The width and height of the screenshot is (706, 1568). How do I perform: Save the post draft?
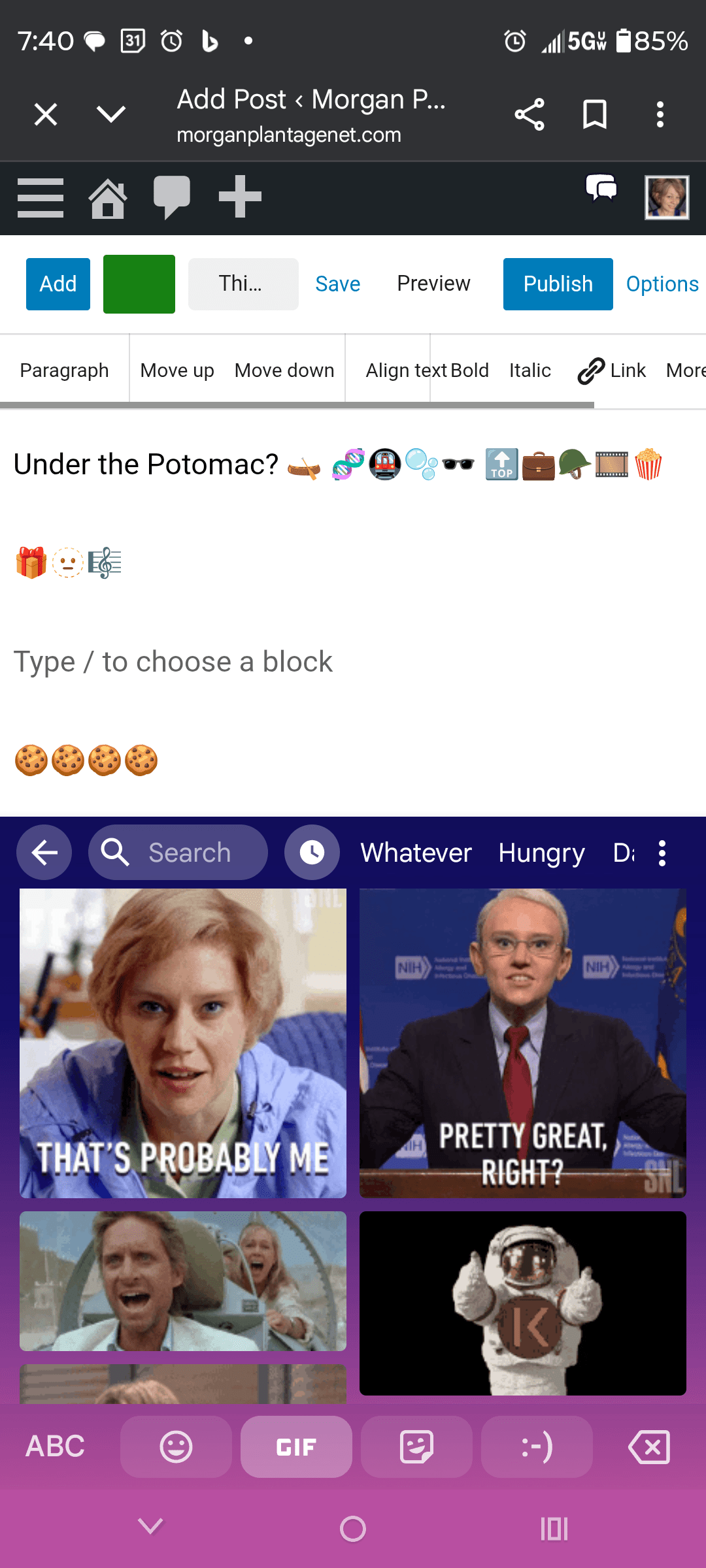pyautogui.click(x=337, y=284)
